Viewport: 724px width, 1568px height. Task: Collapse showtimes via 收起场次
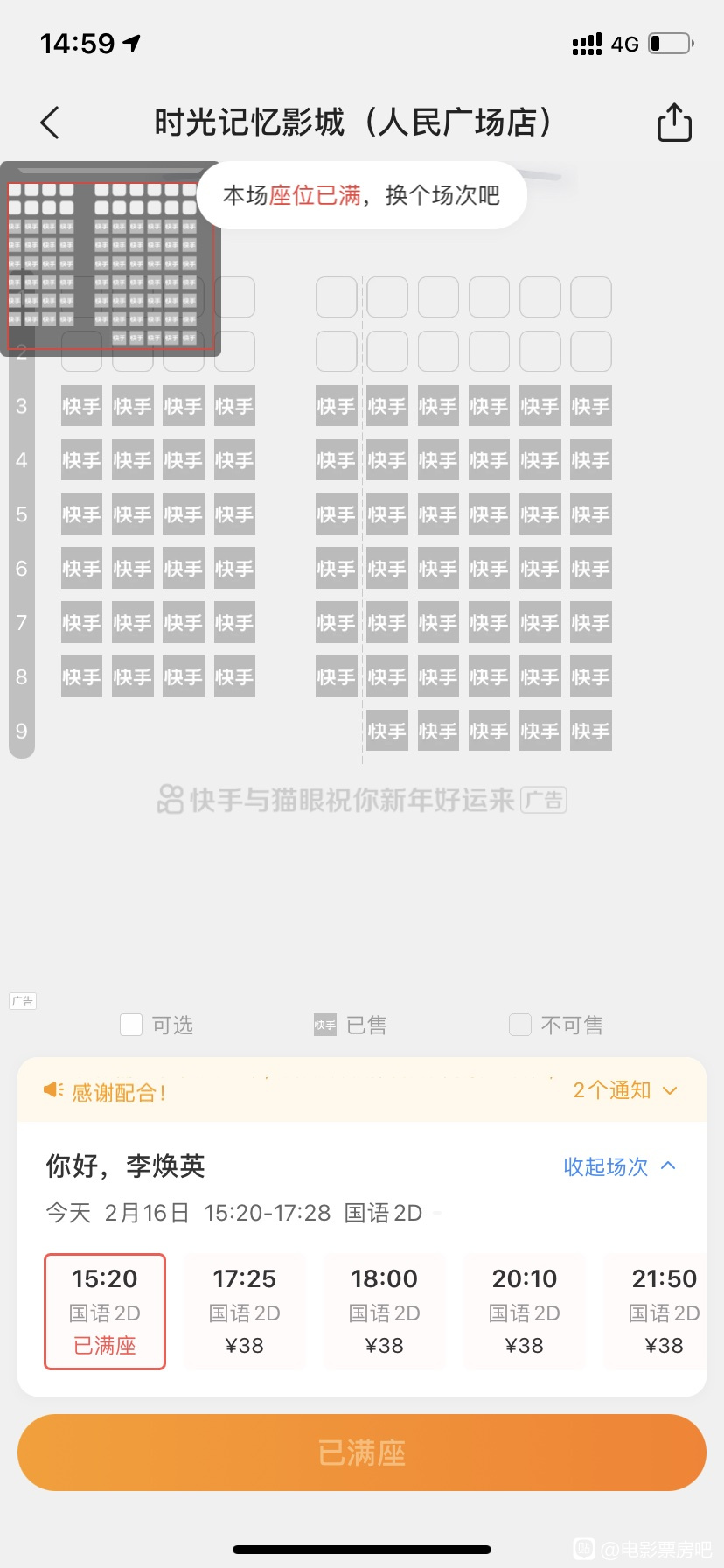click(x=620, y=1166)
